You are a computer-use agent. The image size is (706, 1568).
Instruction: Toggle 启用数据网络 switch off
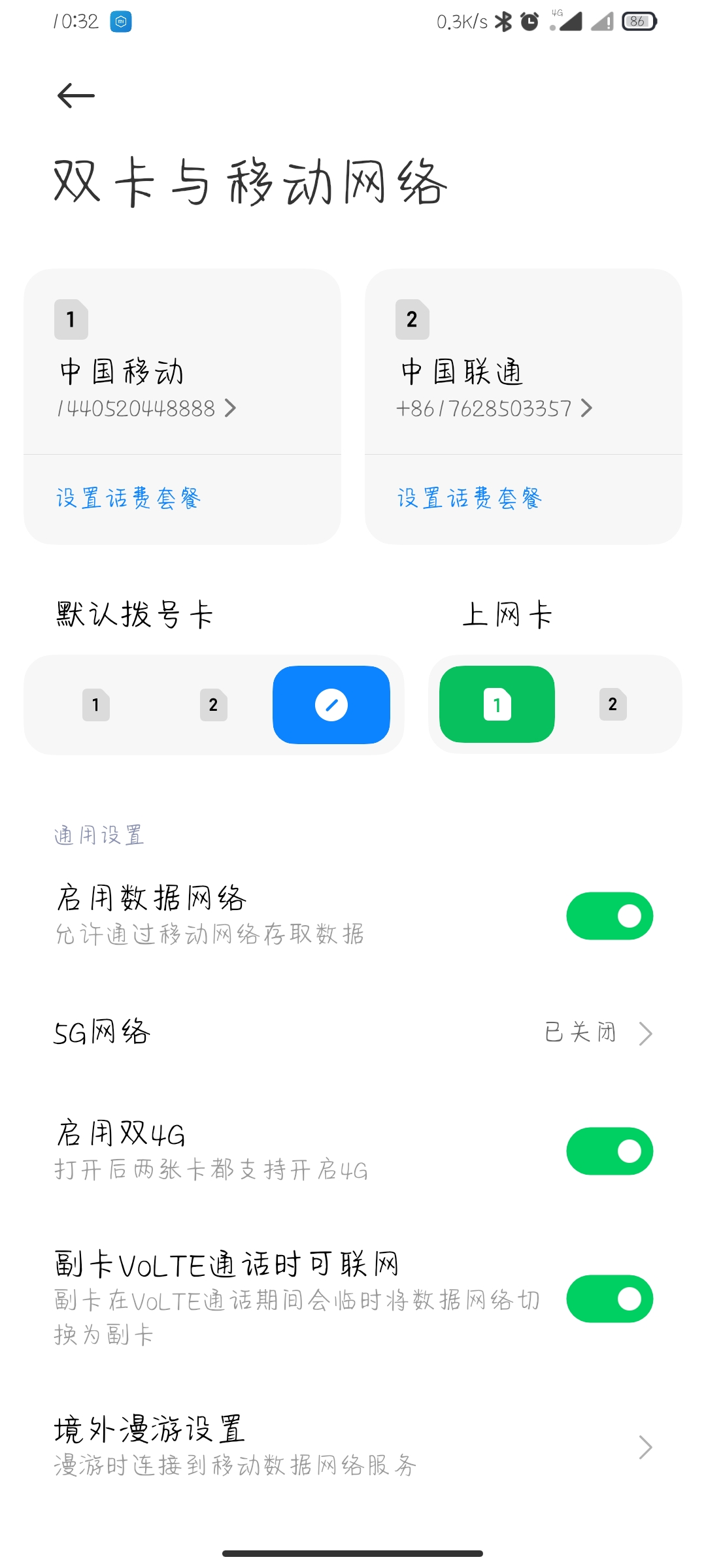pyautogui.click(x=610, y=916)
